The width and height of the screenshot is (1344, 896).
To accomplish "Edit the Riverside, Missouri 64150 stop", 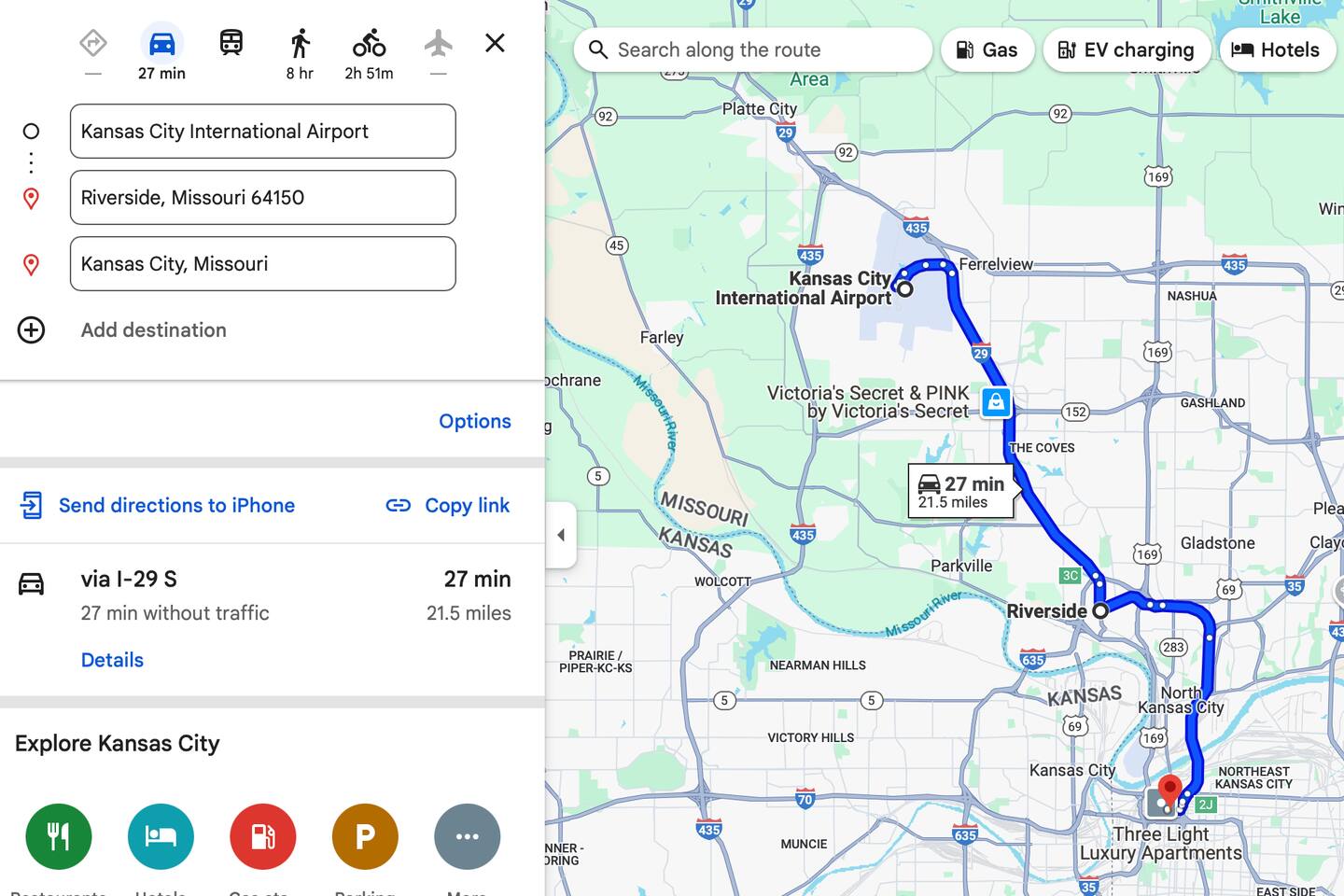I will 262,198.
